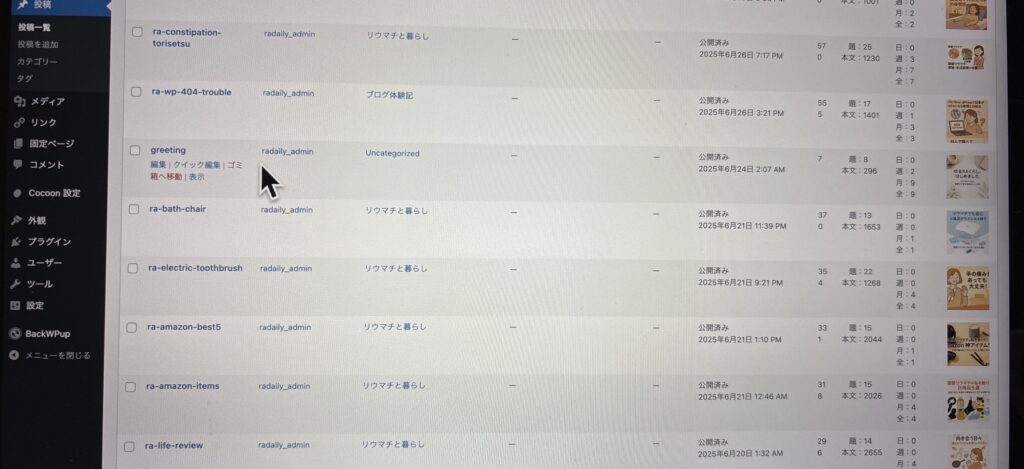Viewport: 1024px width, 469px height.
Task: Tick the checkbox beside ra-bath-chair
Action: (135, 209)
